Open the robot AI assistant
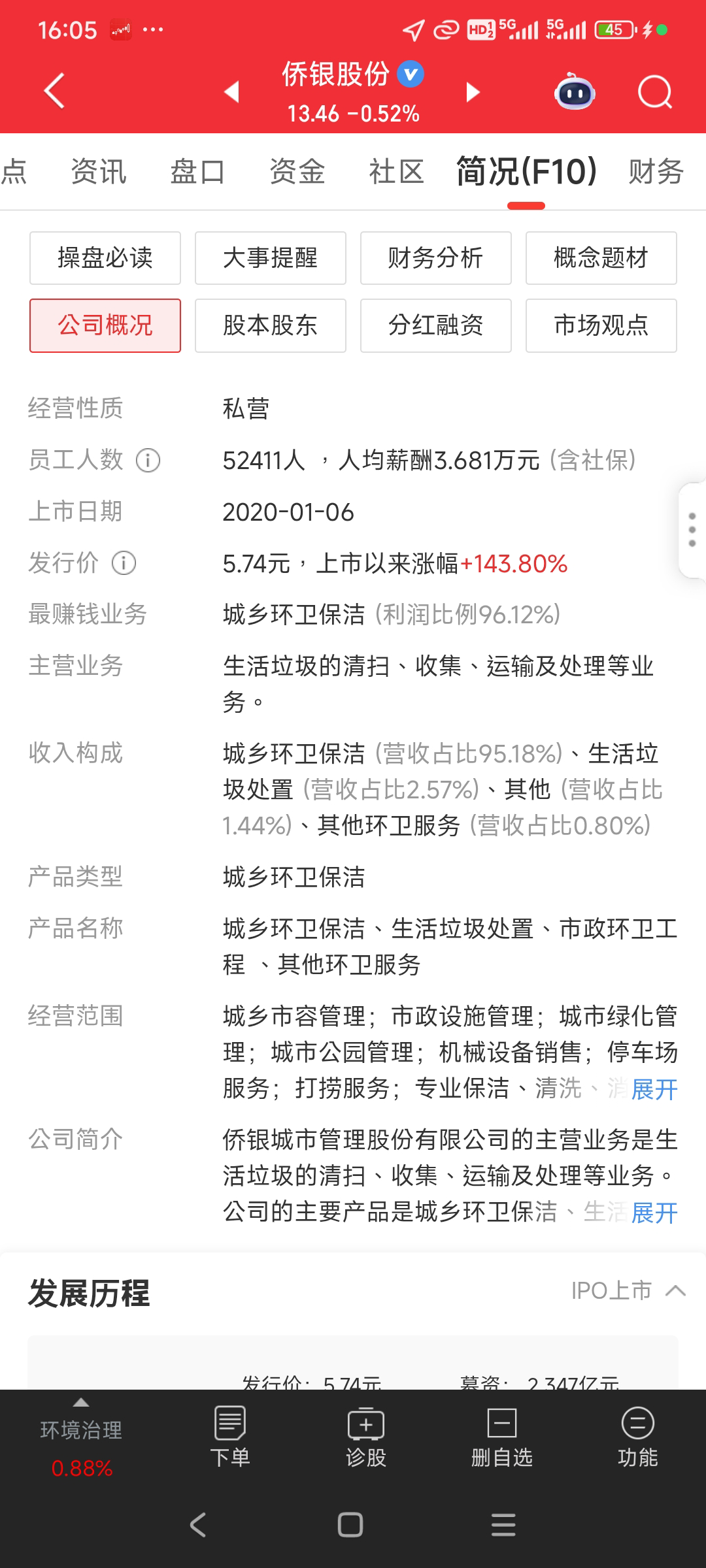 coord(575,92)
